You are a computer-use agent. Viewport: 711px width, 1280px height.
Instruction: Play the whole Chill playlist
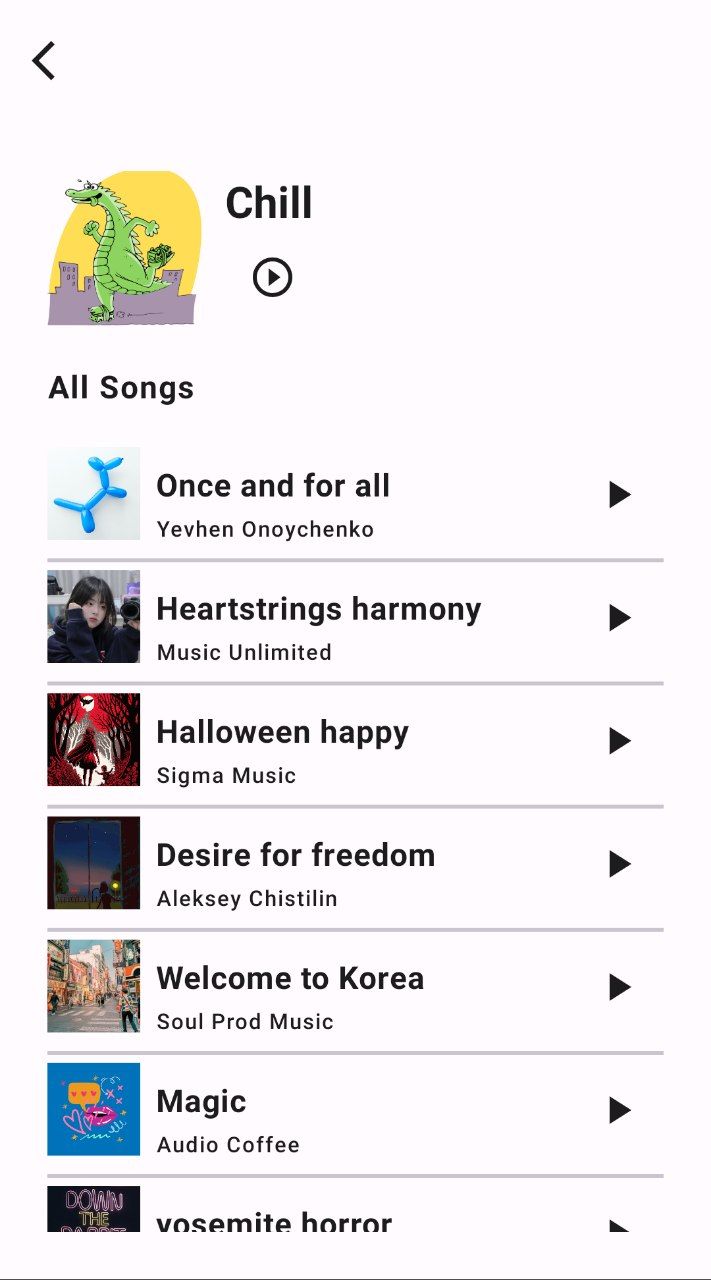click(x=272, y=277)
